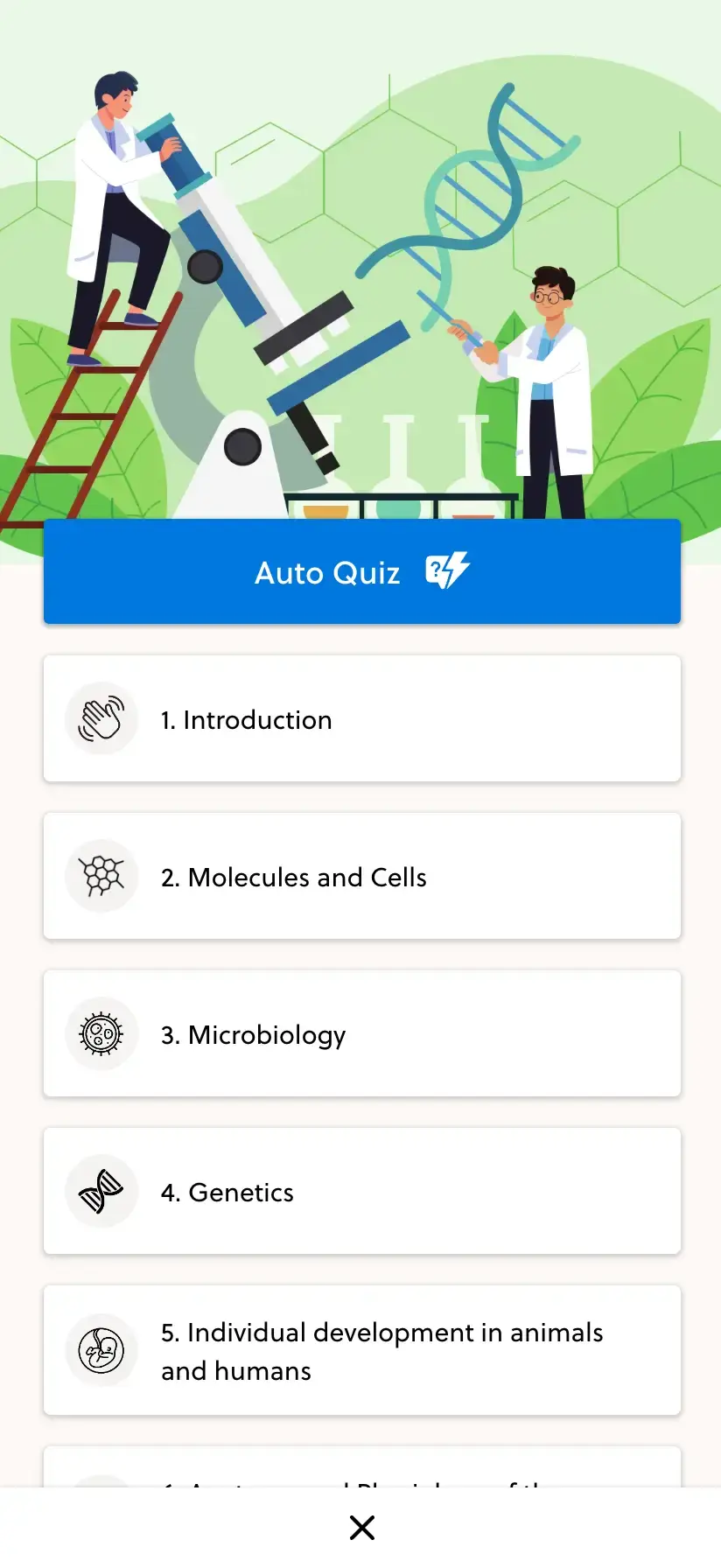The width and height of the screenshot is (721, 1568).
Task: Go to the 4. Genetics chapter
Action: (362, 1191)
